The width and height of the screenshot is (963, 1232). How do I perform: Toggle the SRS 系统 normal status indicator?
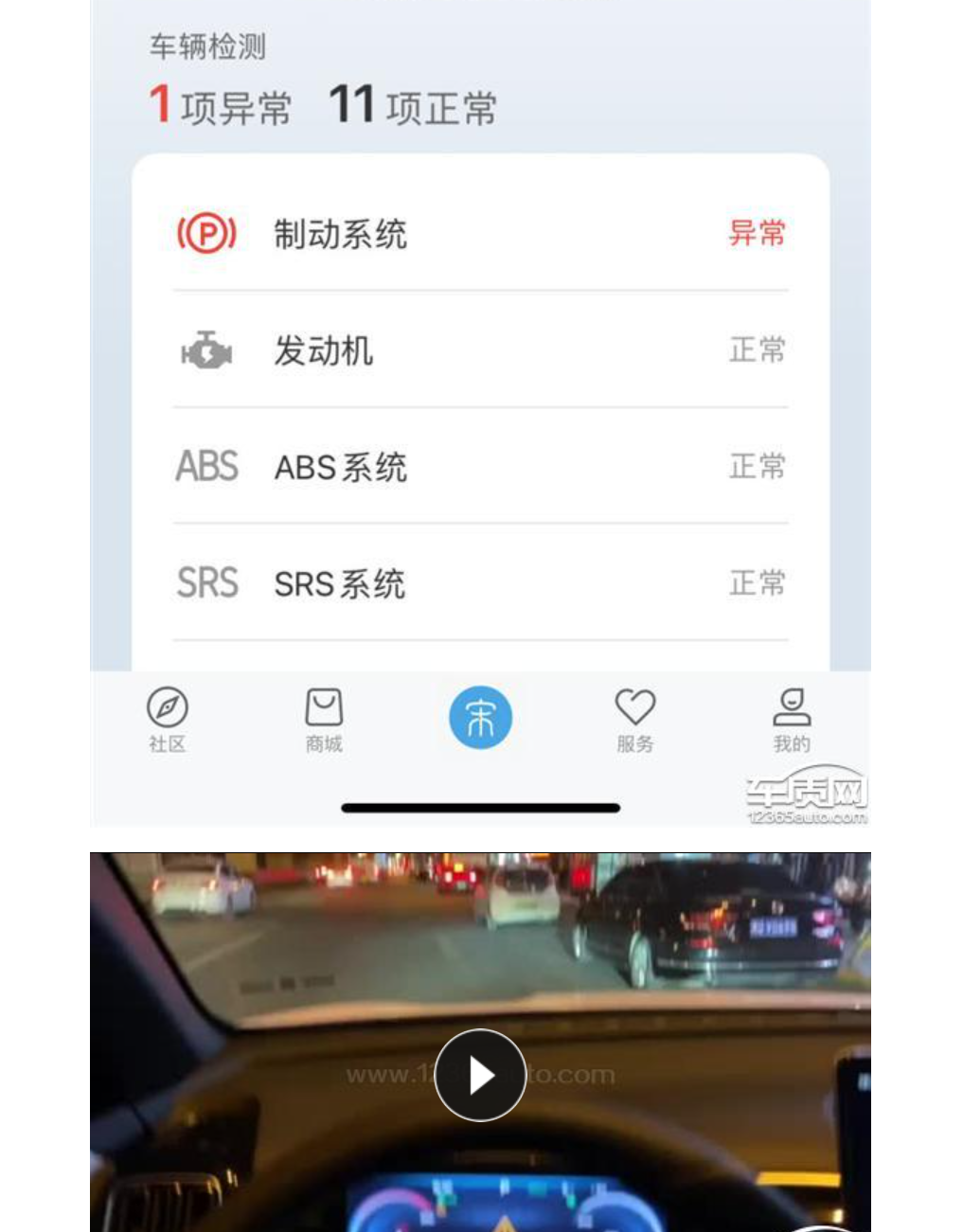point(758,583)
